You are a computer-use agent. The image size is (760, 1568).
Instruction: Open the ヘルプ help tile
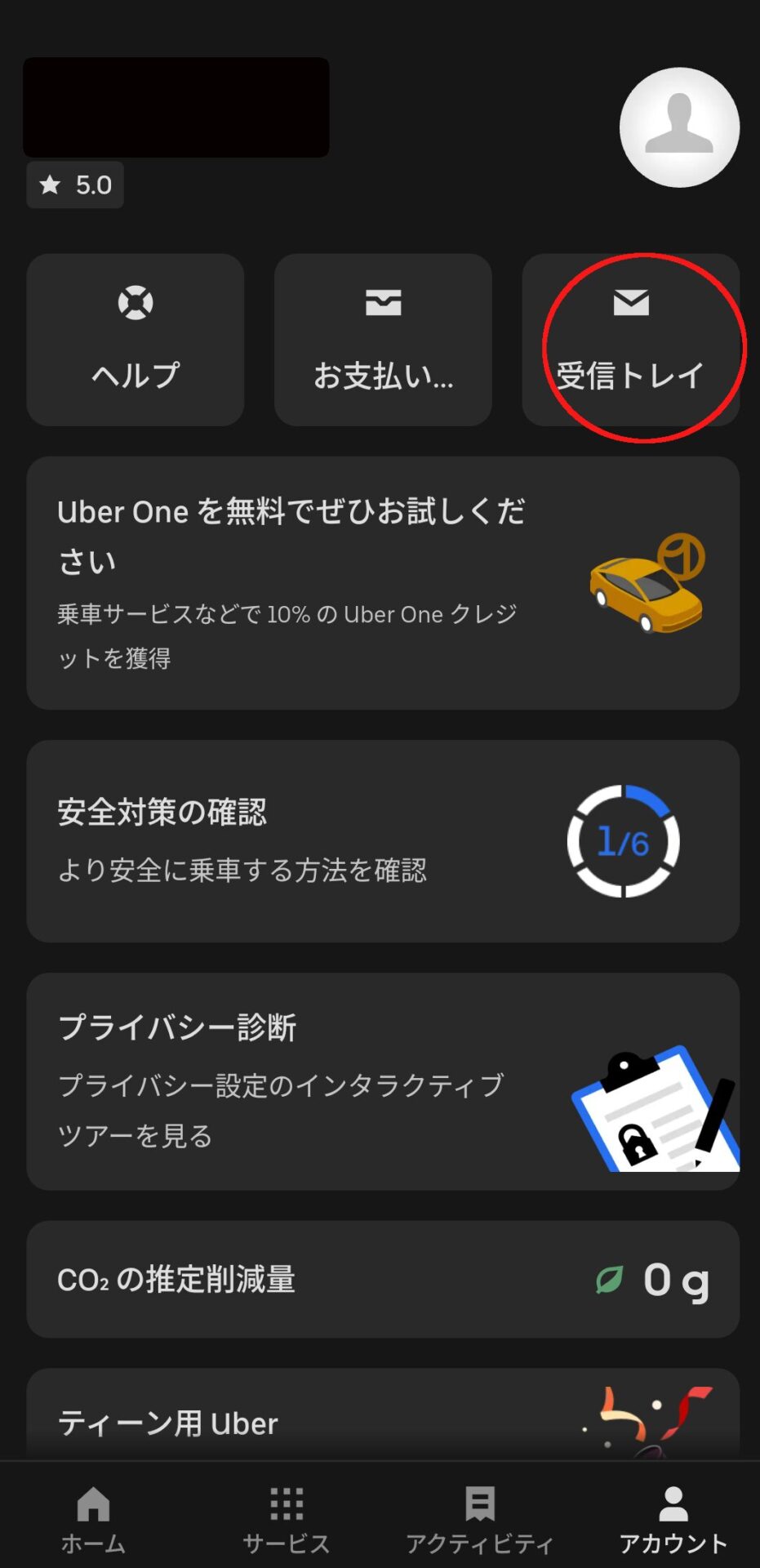point(136,340)
